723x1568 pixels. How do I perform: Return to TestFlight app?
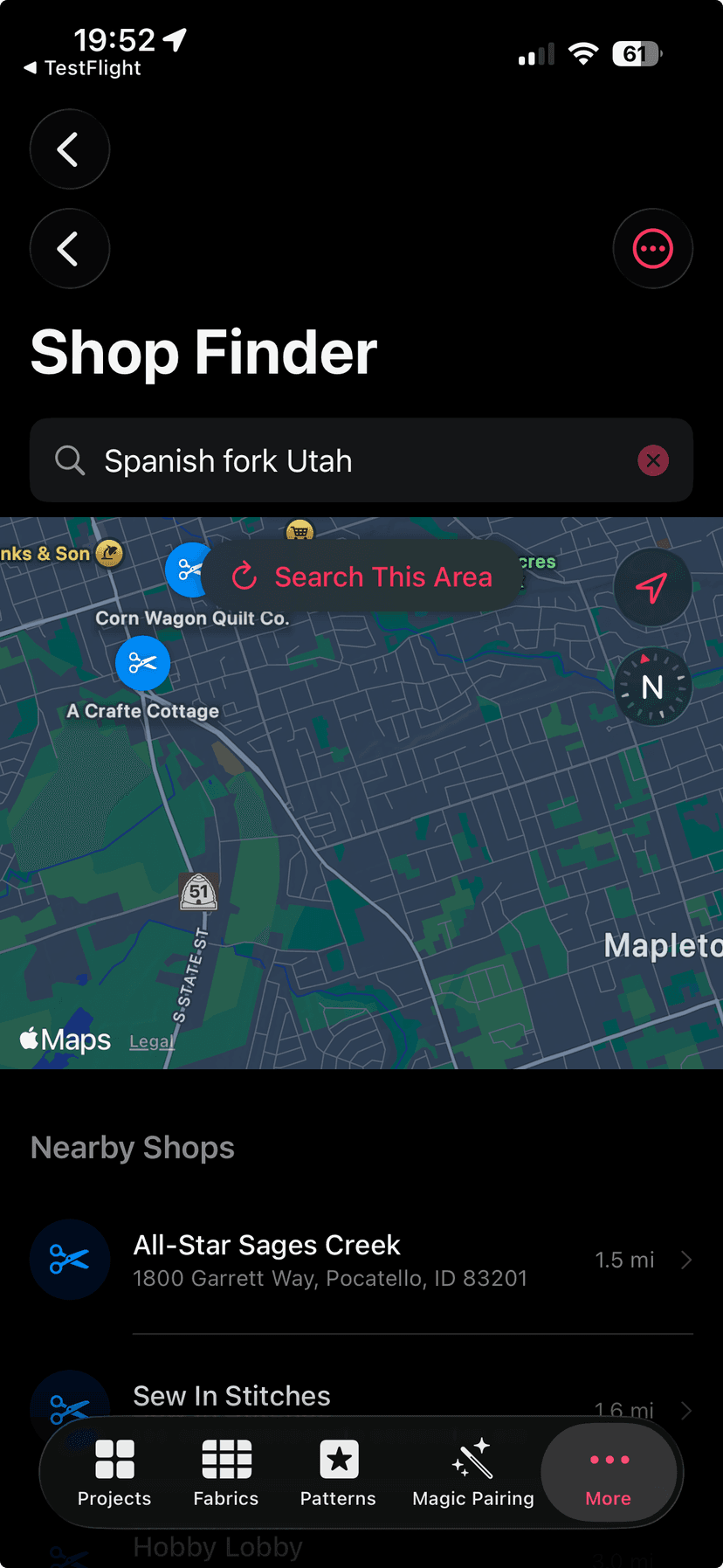(x=82, y=68)
